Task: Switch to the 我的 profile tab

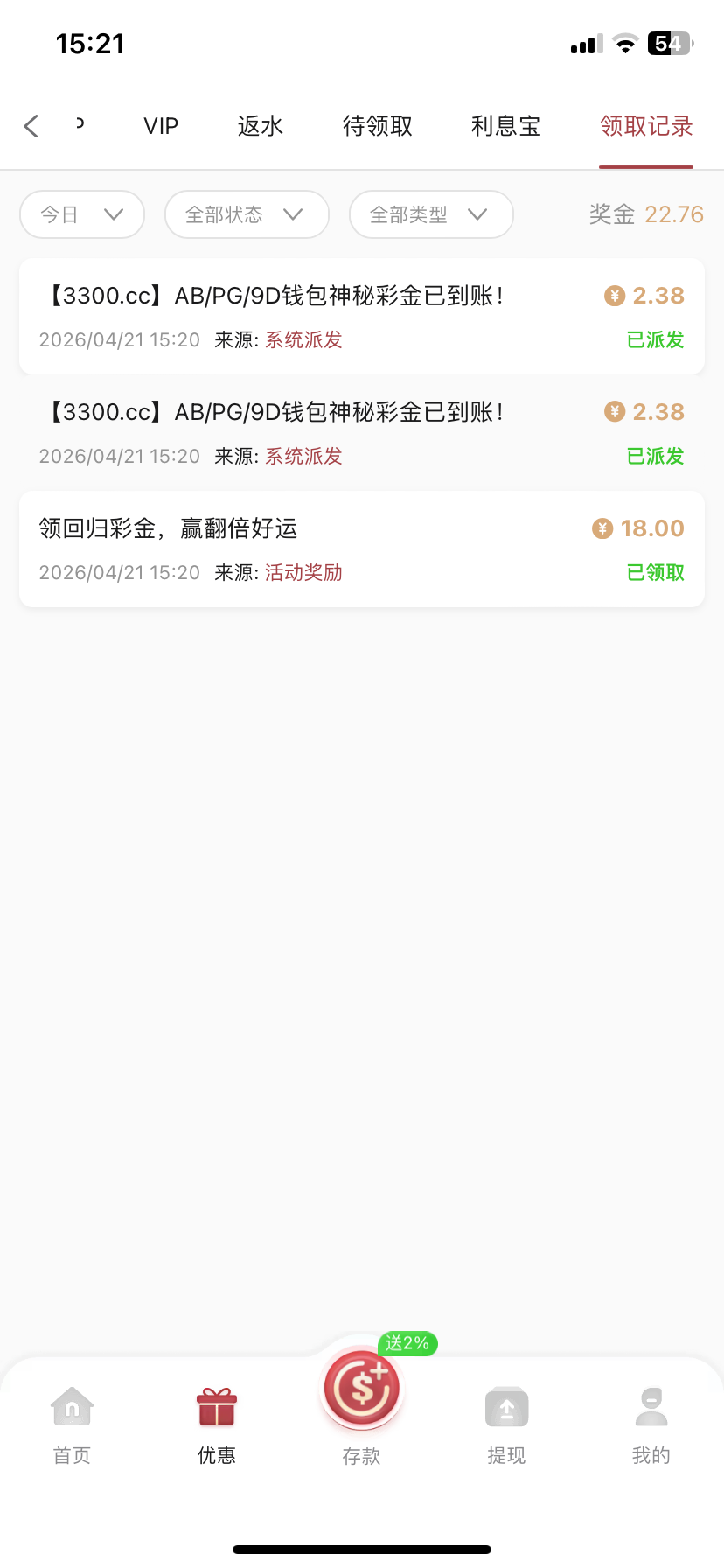Action: pyautogui.click(x=651, y=1424)
